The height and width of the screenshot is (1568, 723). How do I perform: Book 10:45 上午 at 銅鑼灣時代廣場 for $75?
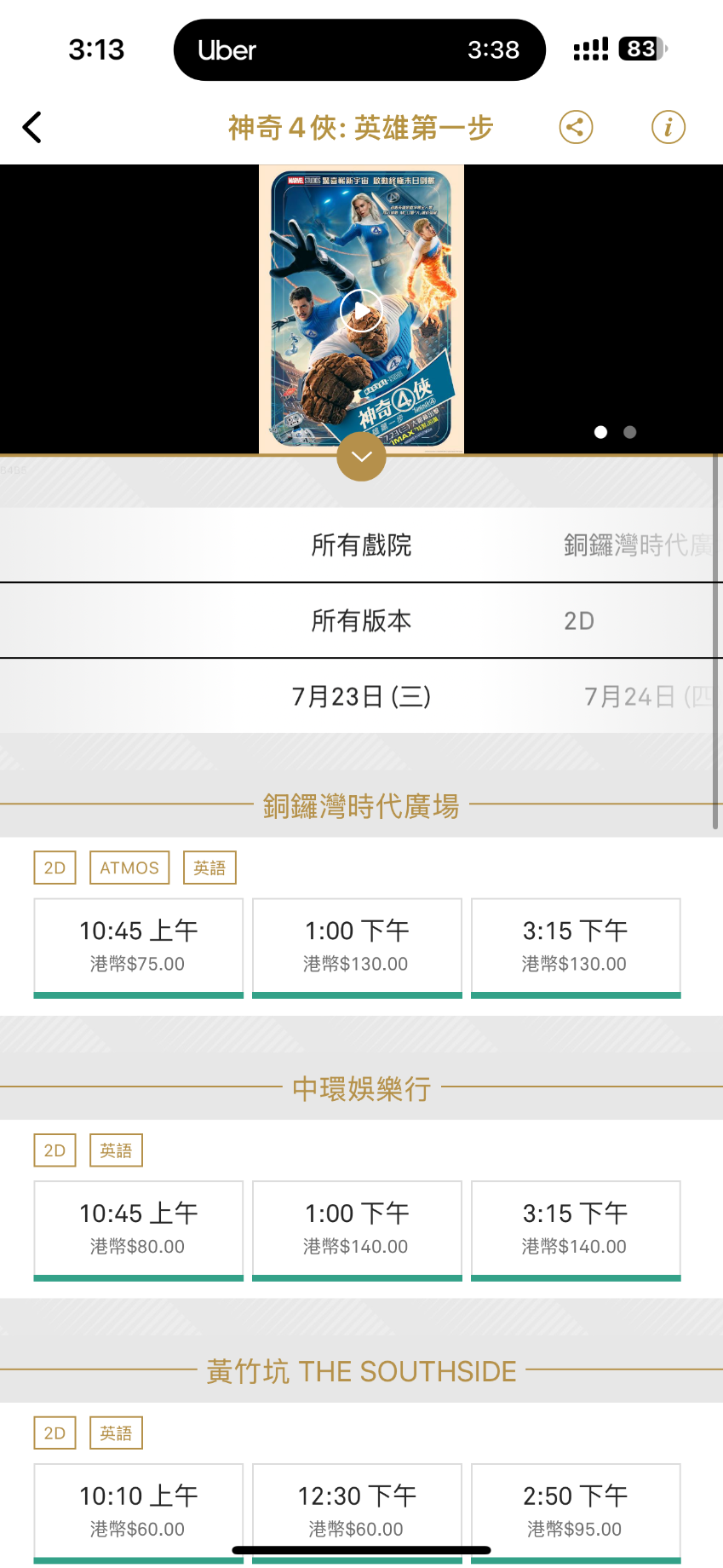tap(139, 946)
